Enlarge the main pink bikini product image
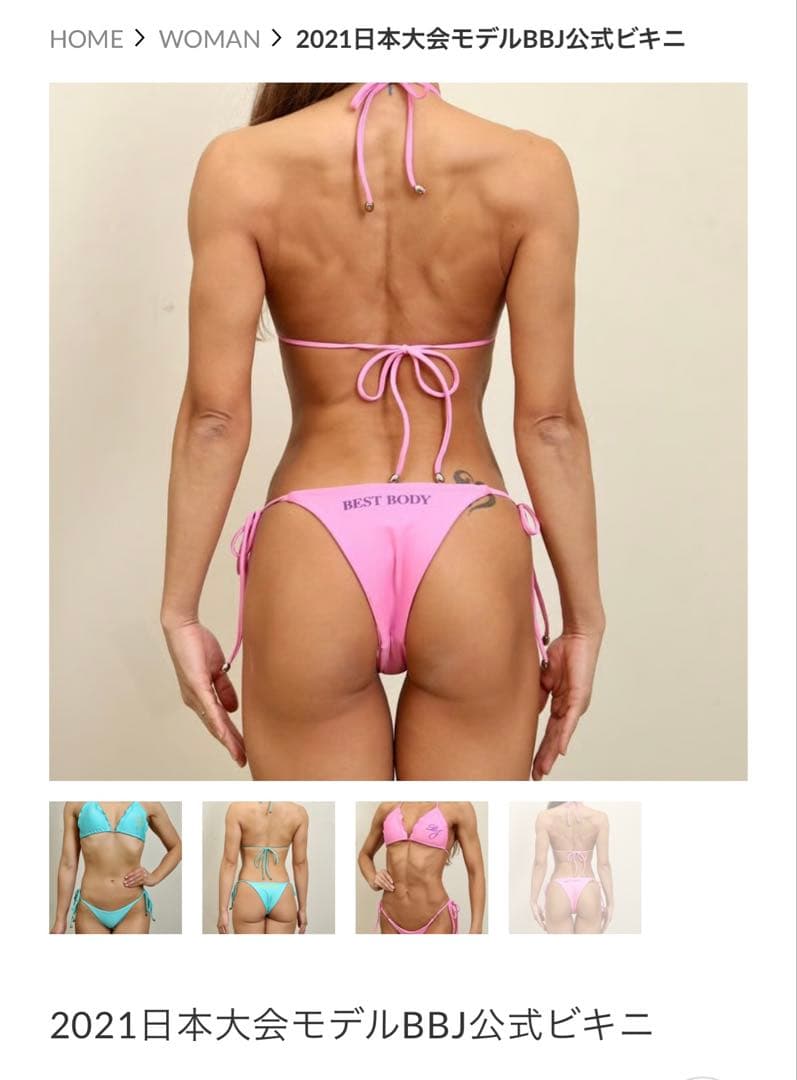 (x=398, y=431)
